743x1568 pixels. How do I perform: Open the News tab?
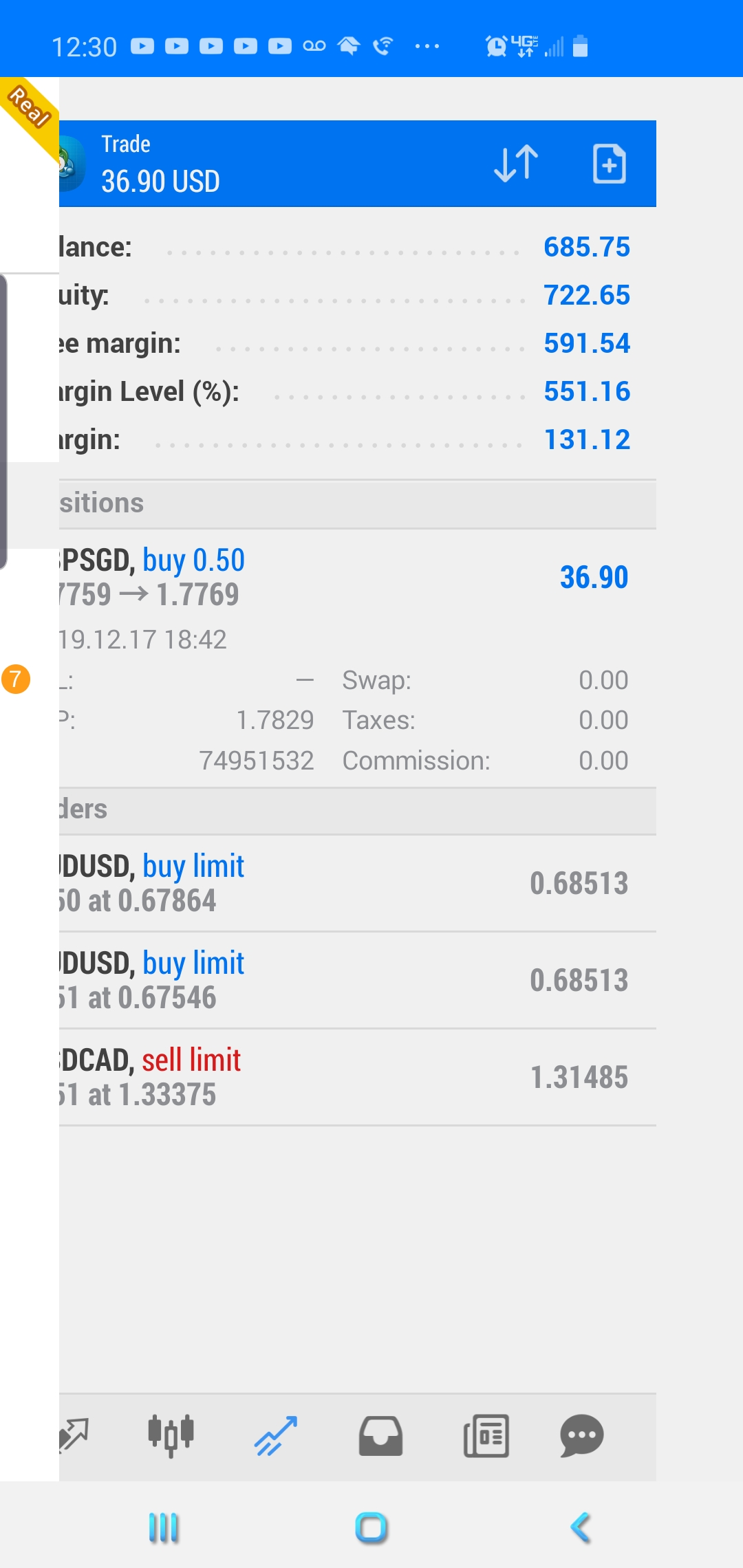pyautogui.click(x=486, y=1436)
